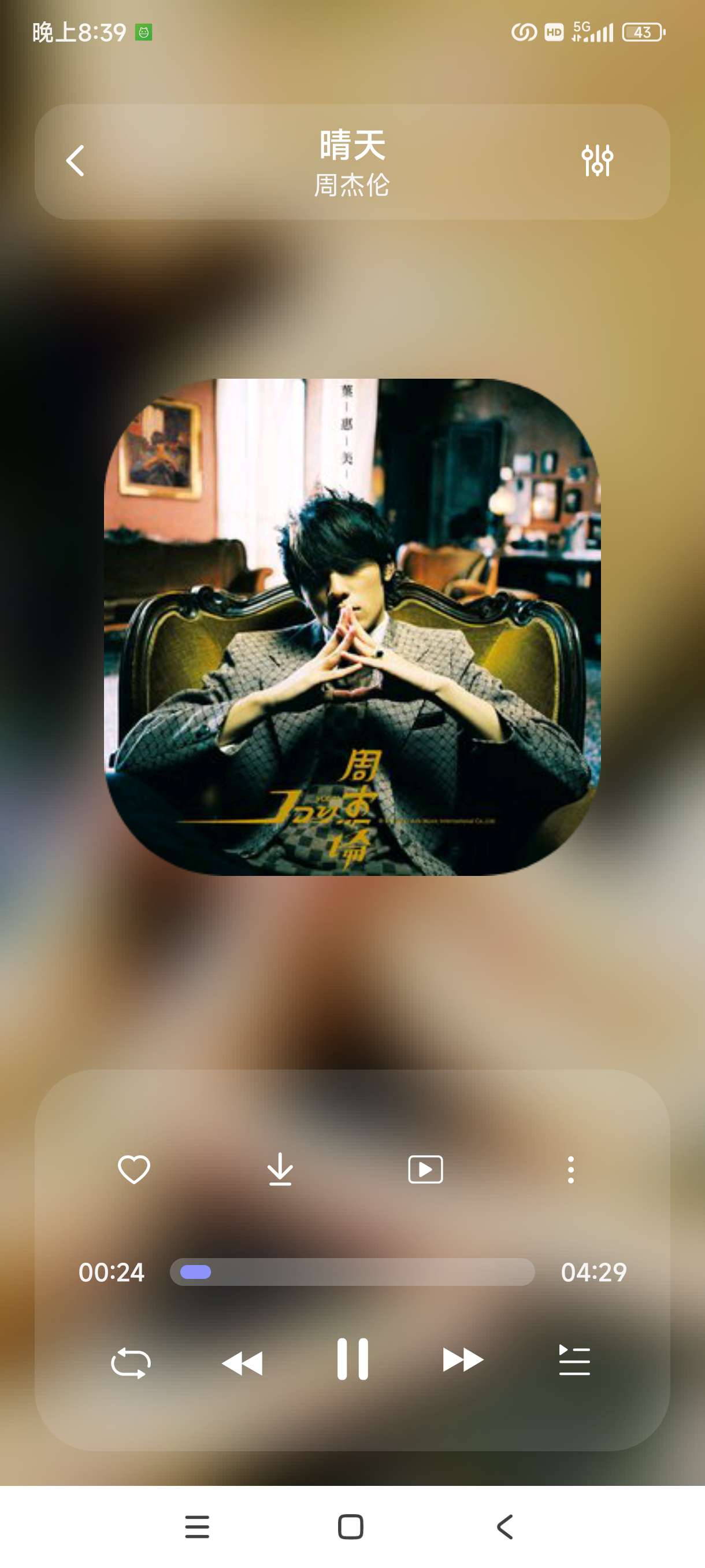Go back from the player screen
This screenshot has width=705, height=1568.
pos(75,161)
